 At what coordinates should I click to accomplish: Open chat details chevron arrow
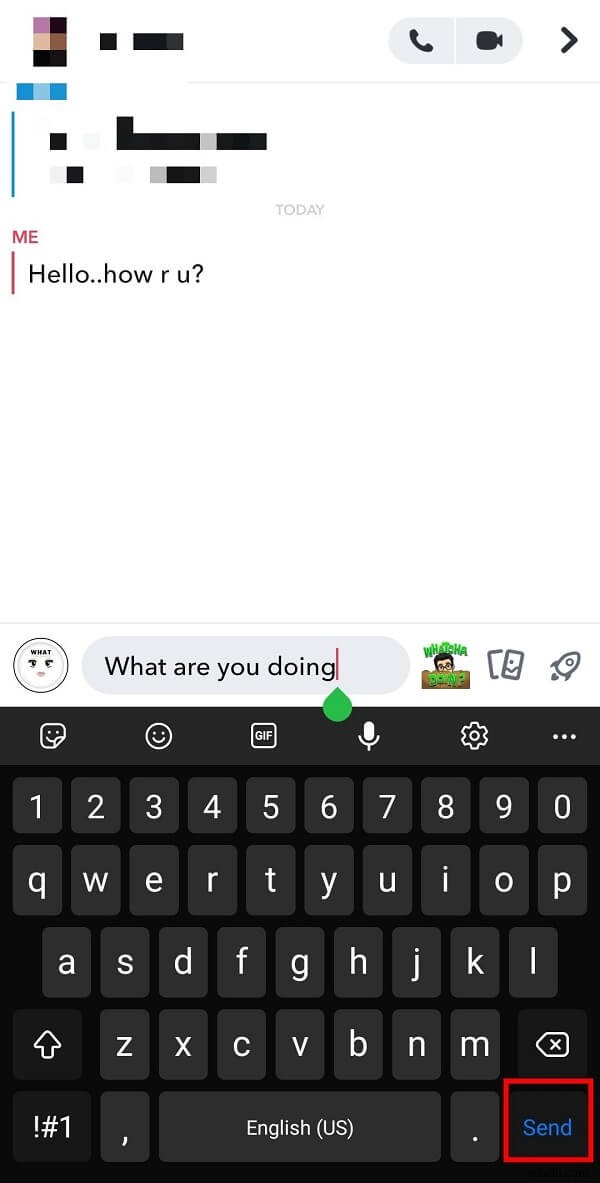coord(568,40)
